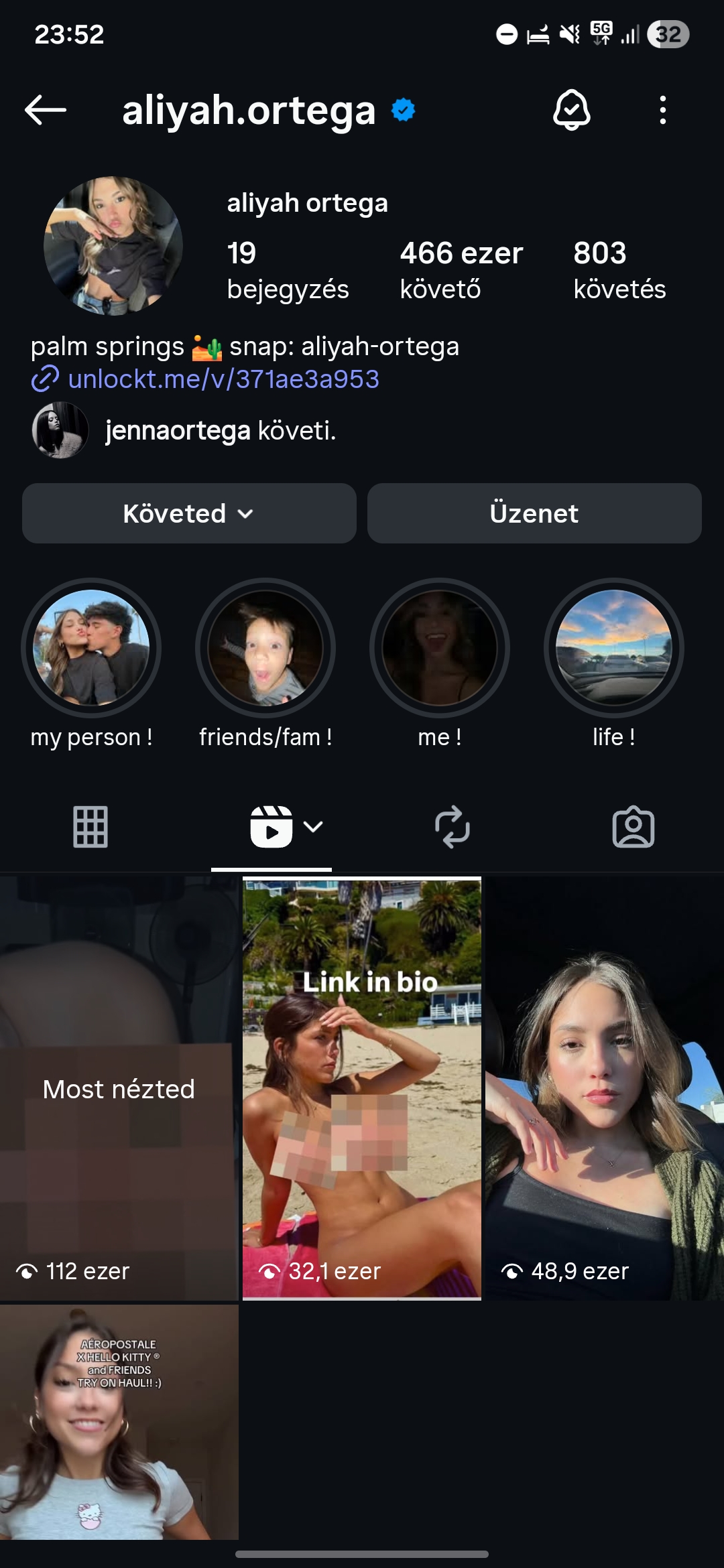Screen dimensions: 724x1568
Task: Play the reel with 48,9 ezer views
Action: click(604, 1088)
